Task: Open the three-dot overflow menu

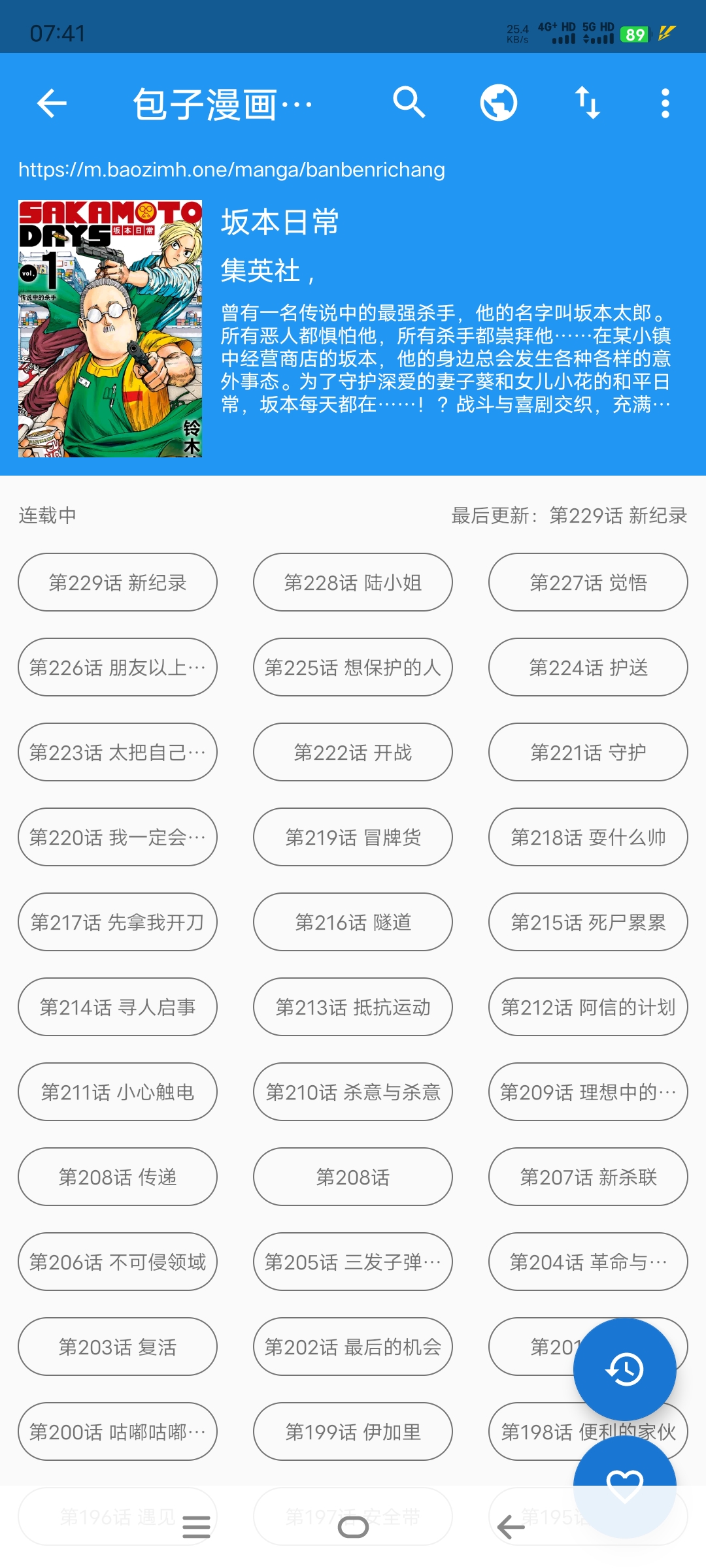Action: (x=664, y=103)
